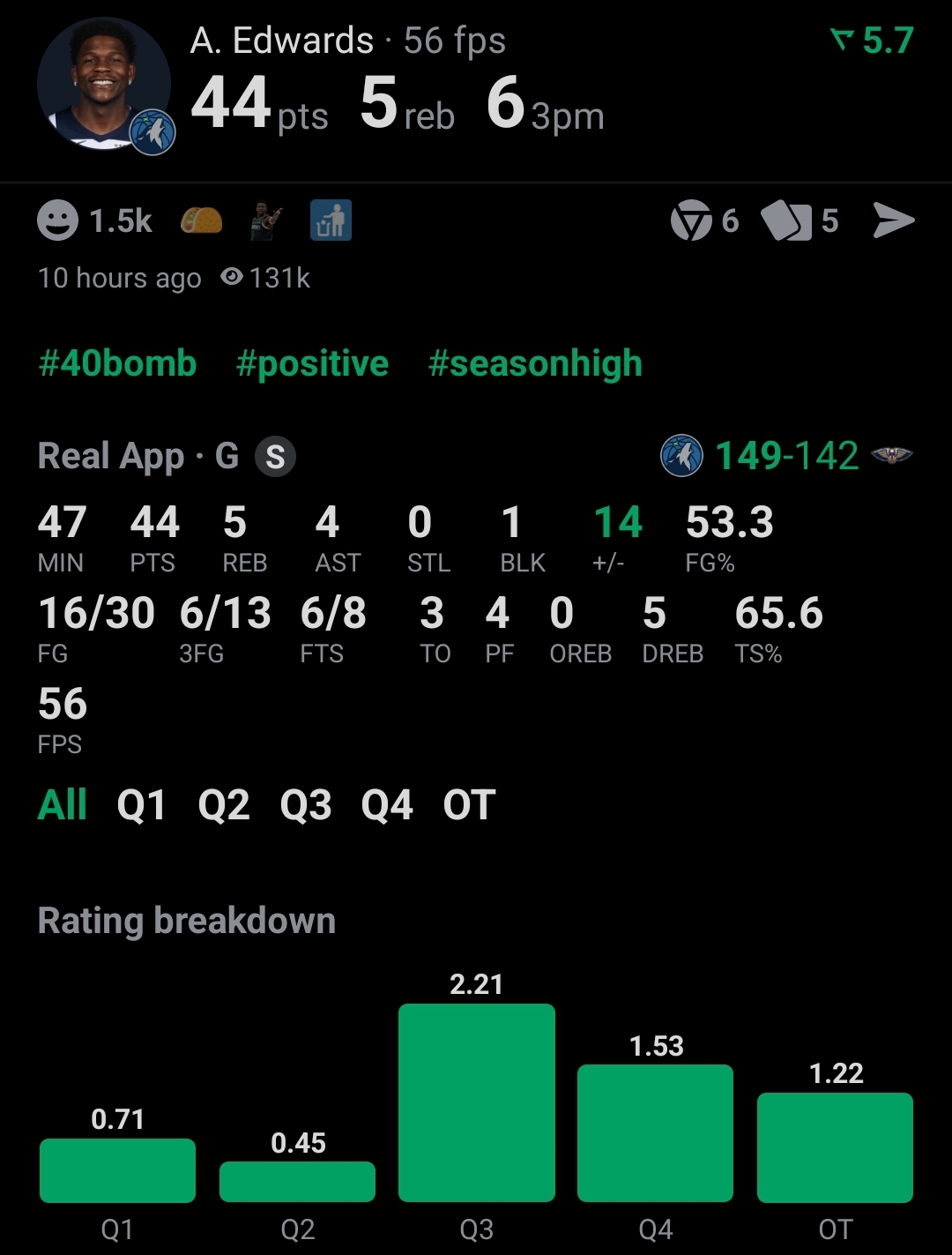Image resolution: width=952 pixels, height=1255 pixels.
Task: Switch to the Q4 stats tab
Action: point(387,804)
